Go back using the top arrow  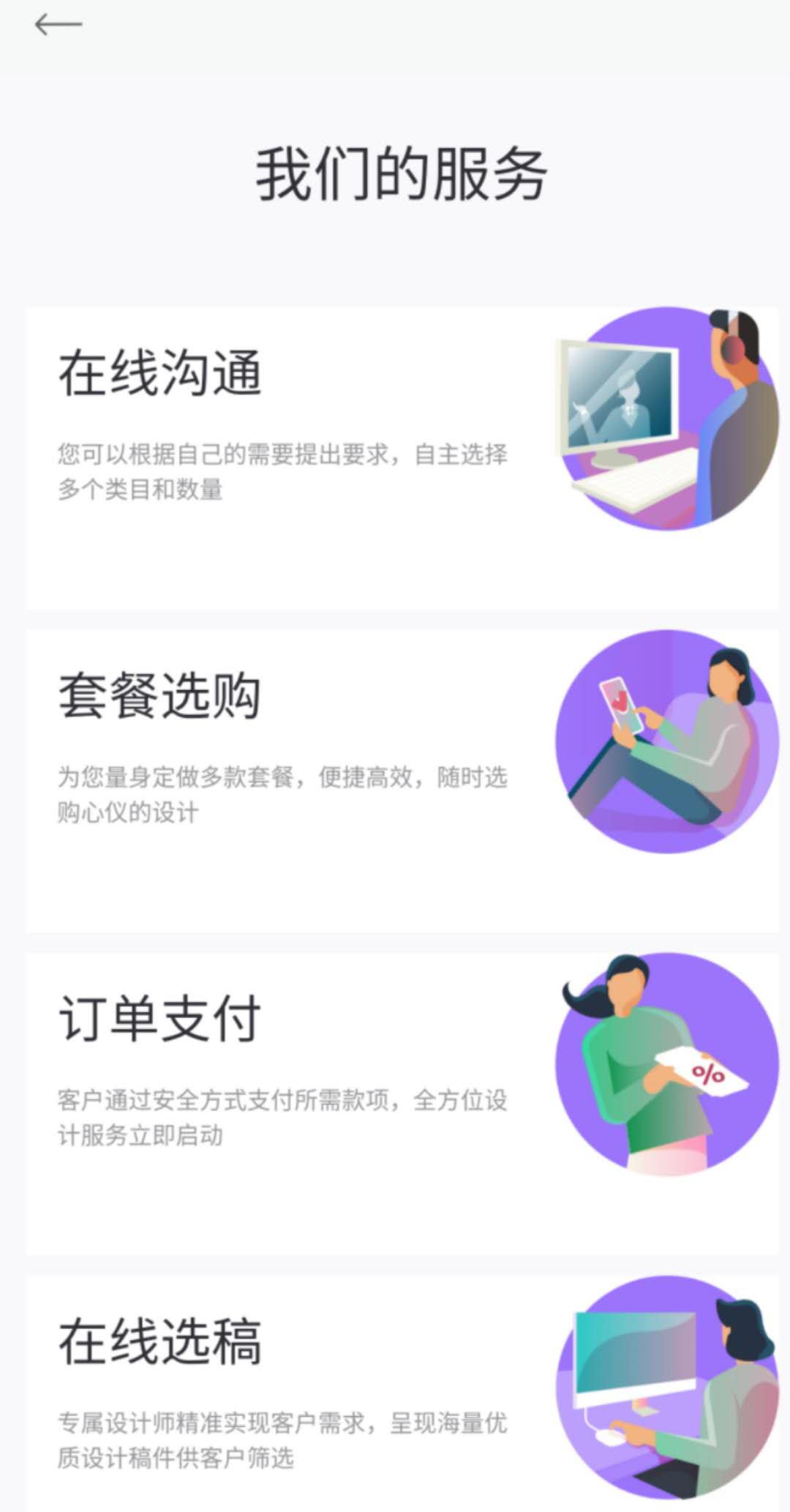point(59,25)
